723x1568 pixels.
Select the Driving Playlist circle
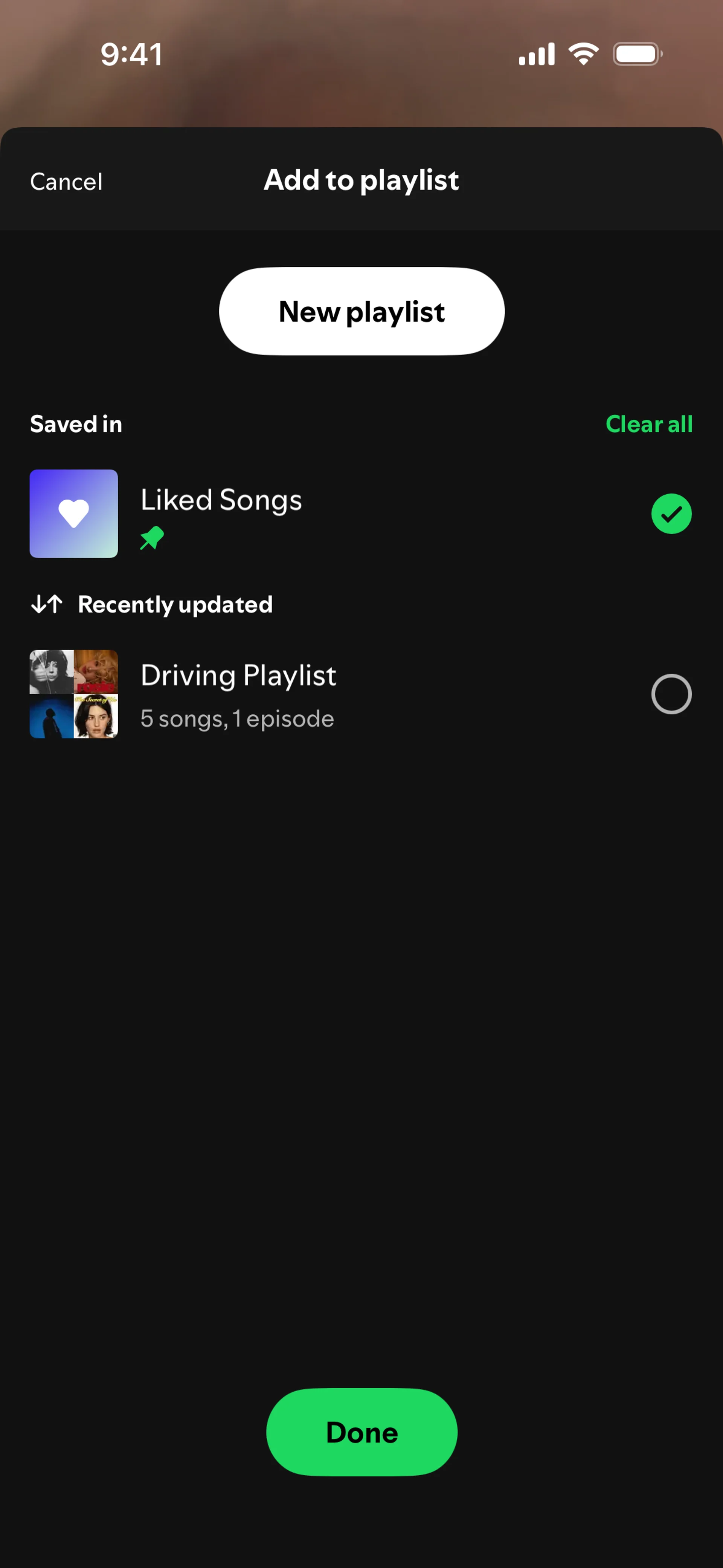point(671,693)
